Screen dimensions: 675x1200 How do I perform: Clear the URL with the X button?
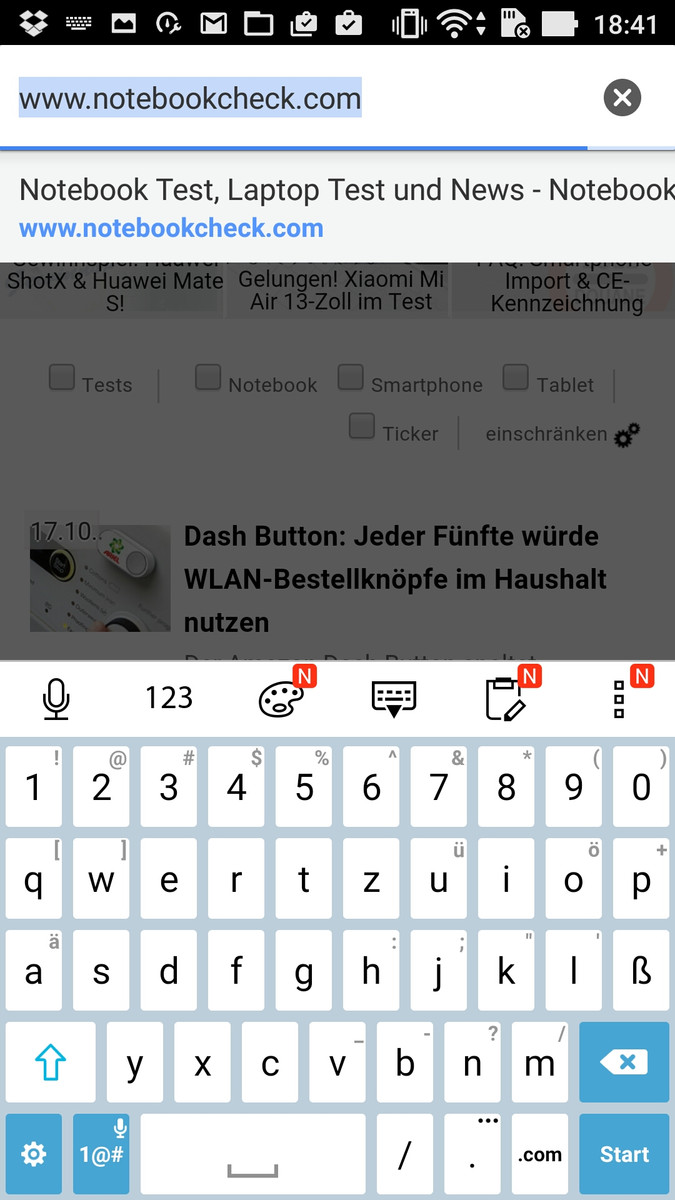(622, 98)
